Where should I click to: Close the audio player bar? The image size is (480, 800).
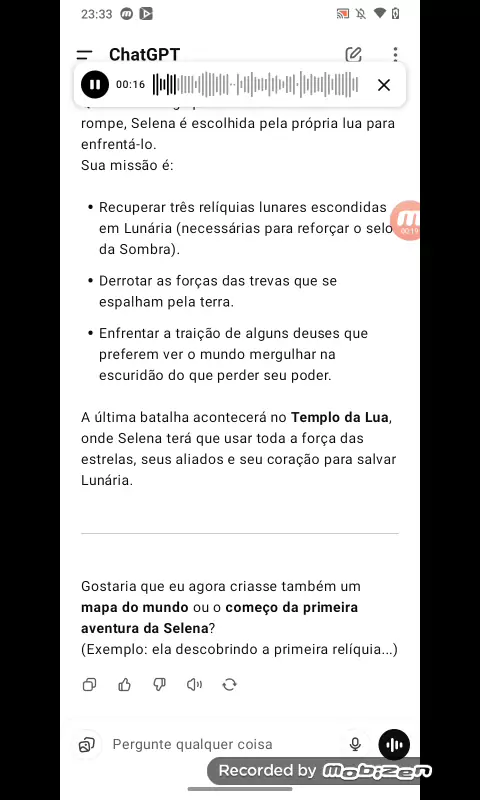coord(384,85)
